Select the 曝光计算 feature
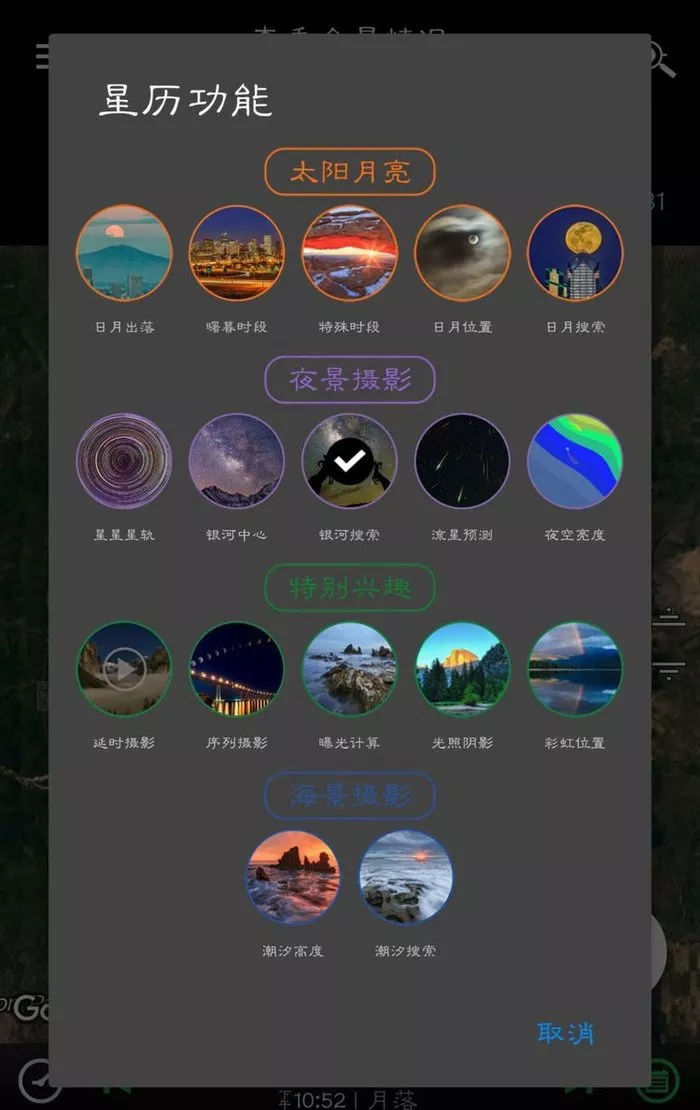The image size is (700, 1110). (350, 669)
